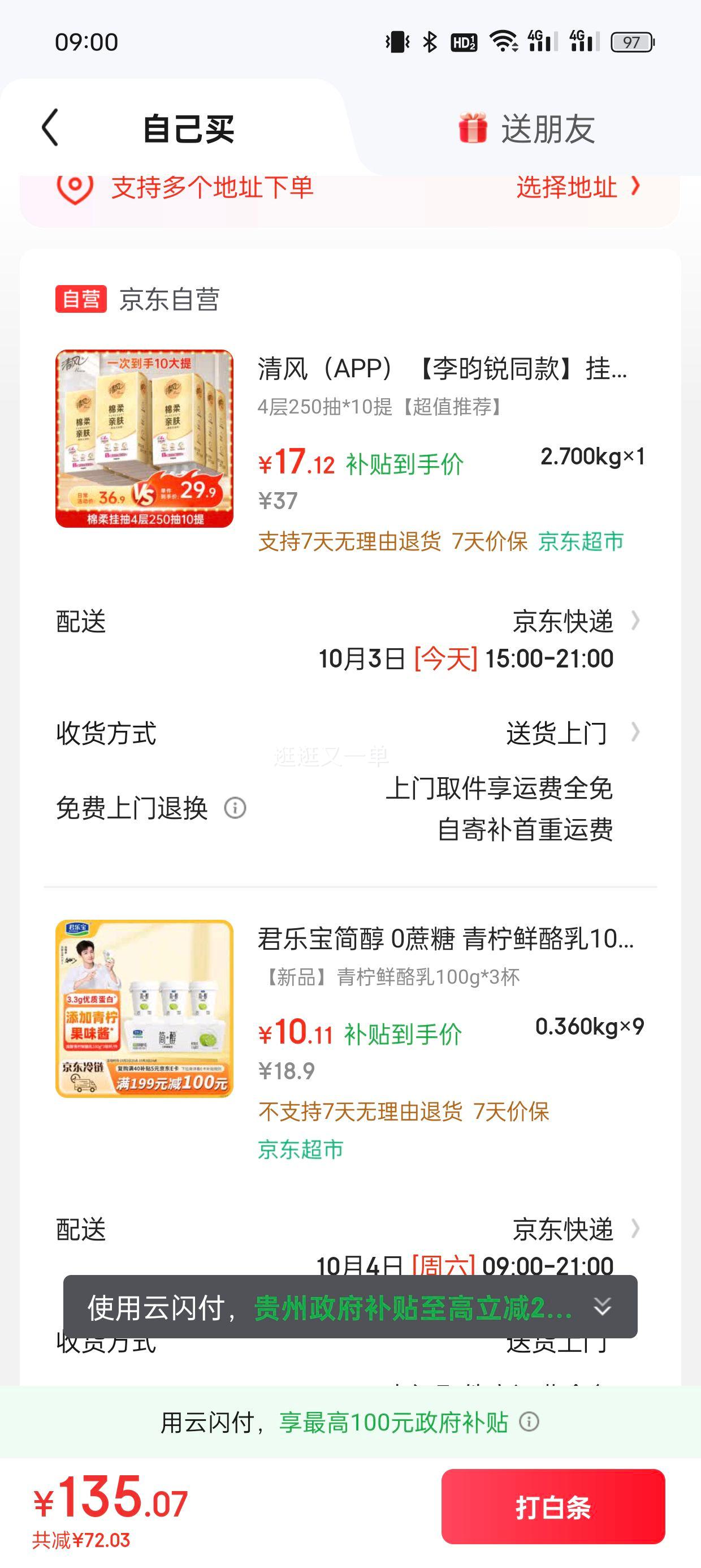Switch to the 送朋友 tab

click(x=527, y=128)
